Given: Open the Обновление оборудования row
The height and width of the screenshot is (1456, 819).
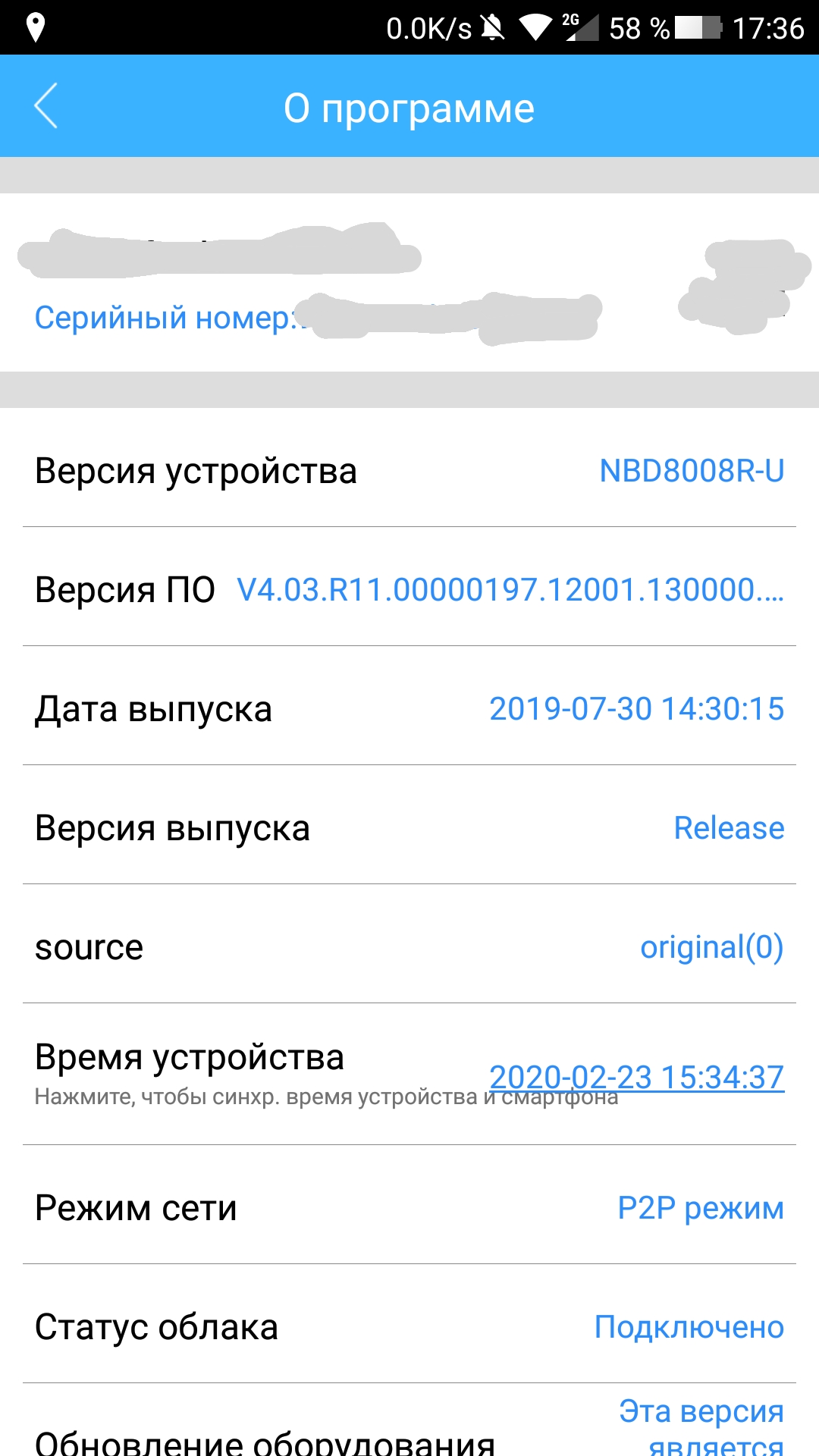Looking at the screenshot, I should 265,1437.
